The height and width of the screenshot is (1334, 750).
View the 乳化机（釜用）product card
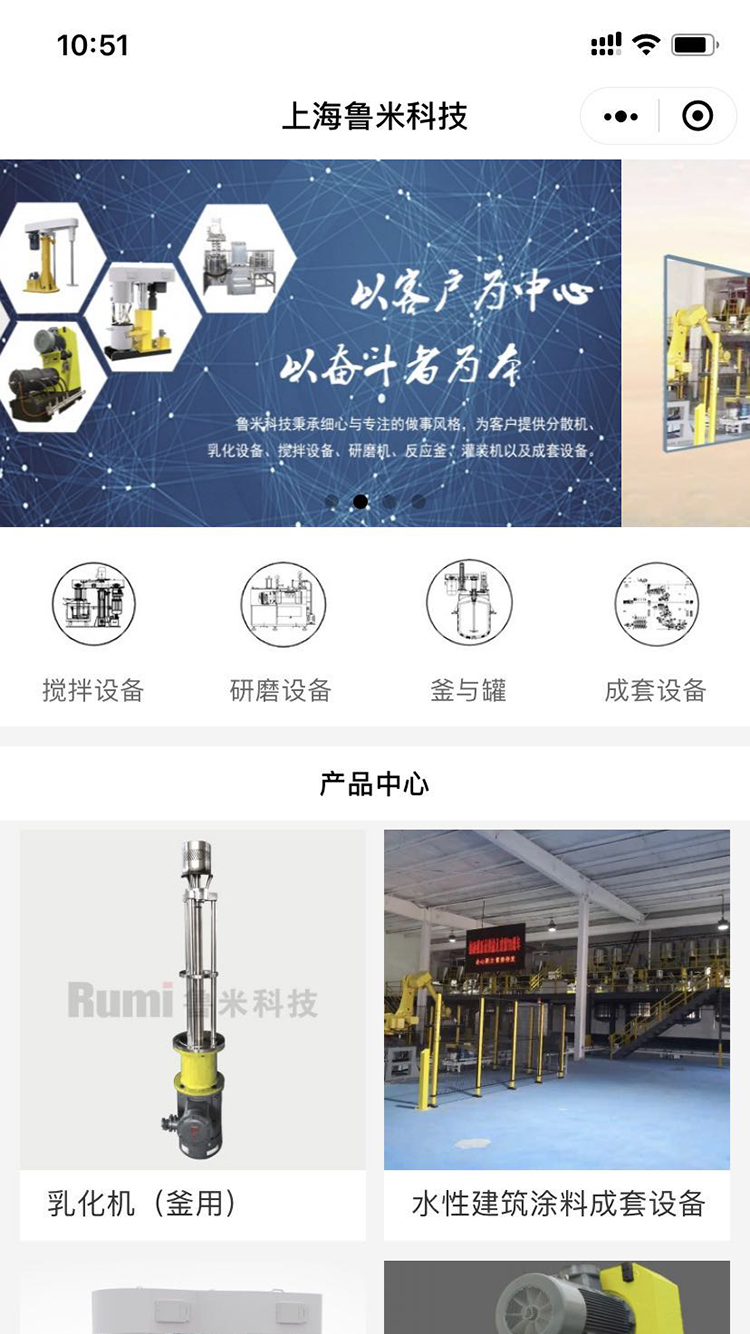[x=193, y=1035]
